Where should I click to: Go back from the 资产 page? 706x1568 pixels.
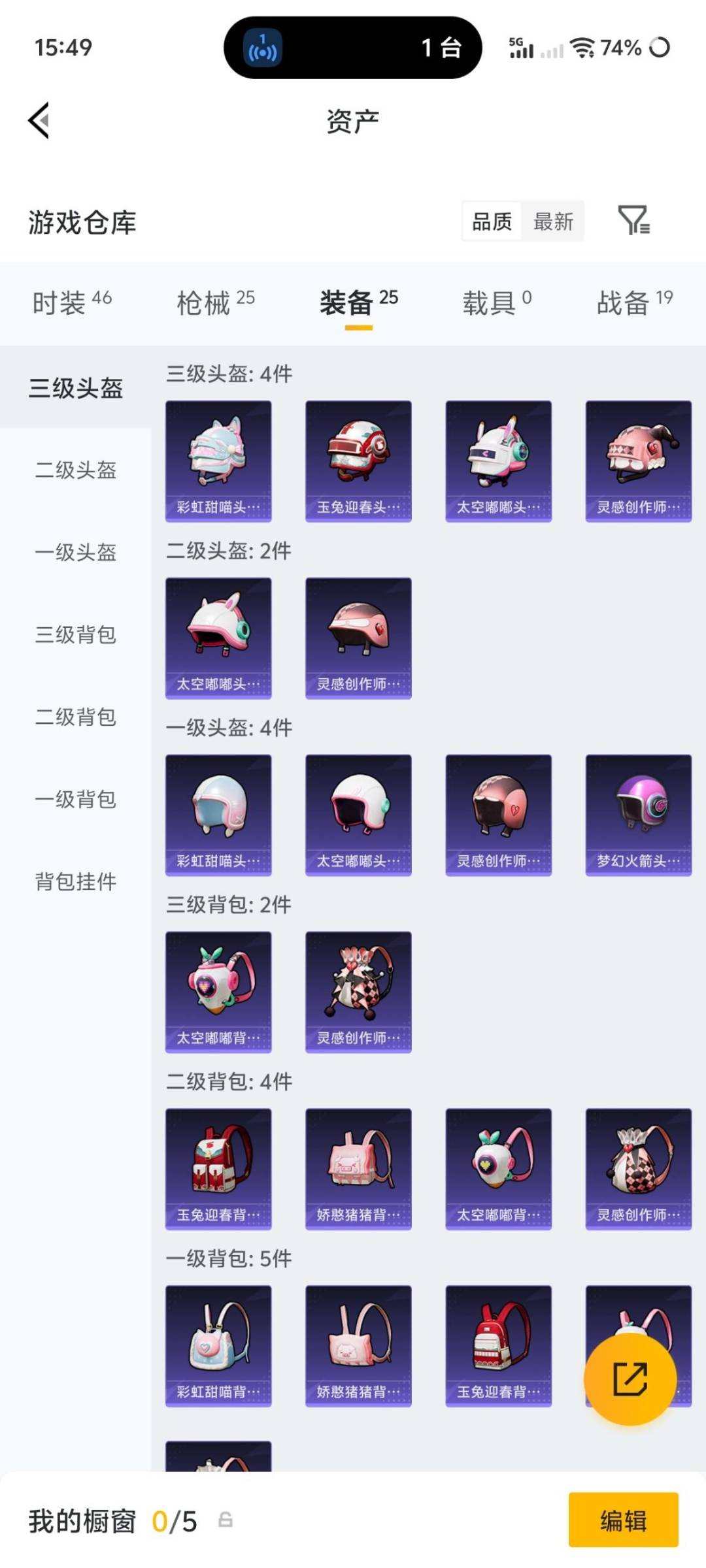click(39, 121)
